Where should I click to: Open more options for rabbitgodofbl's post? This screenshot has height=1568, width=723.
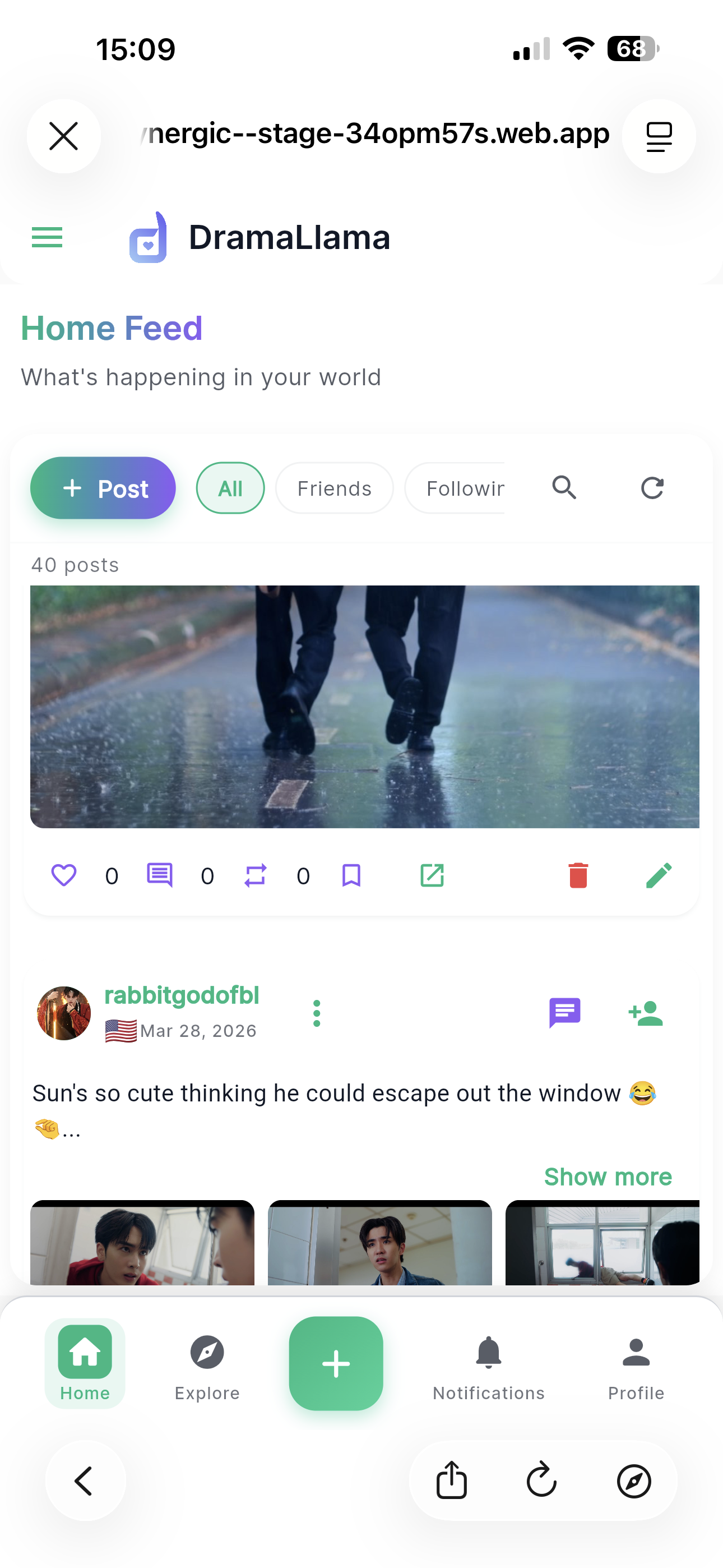coord(317,1013)
